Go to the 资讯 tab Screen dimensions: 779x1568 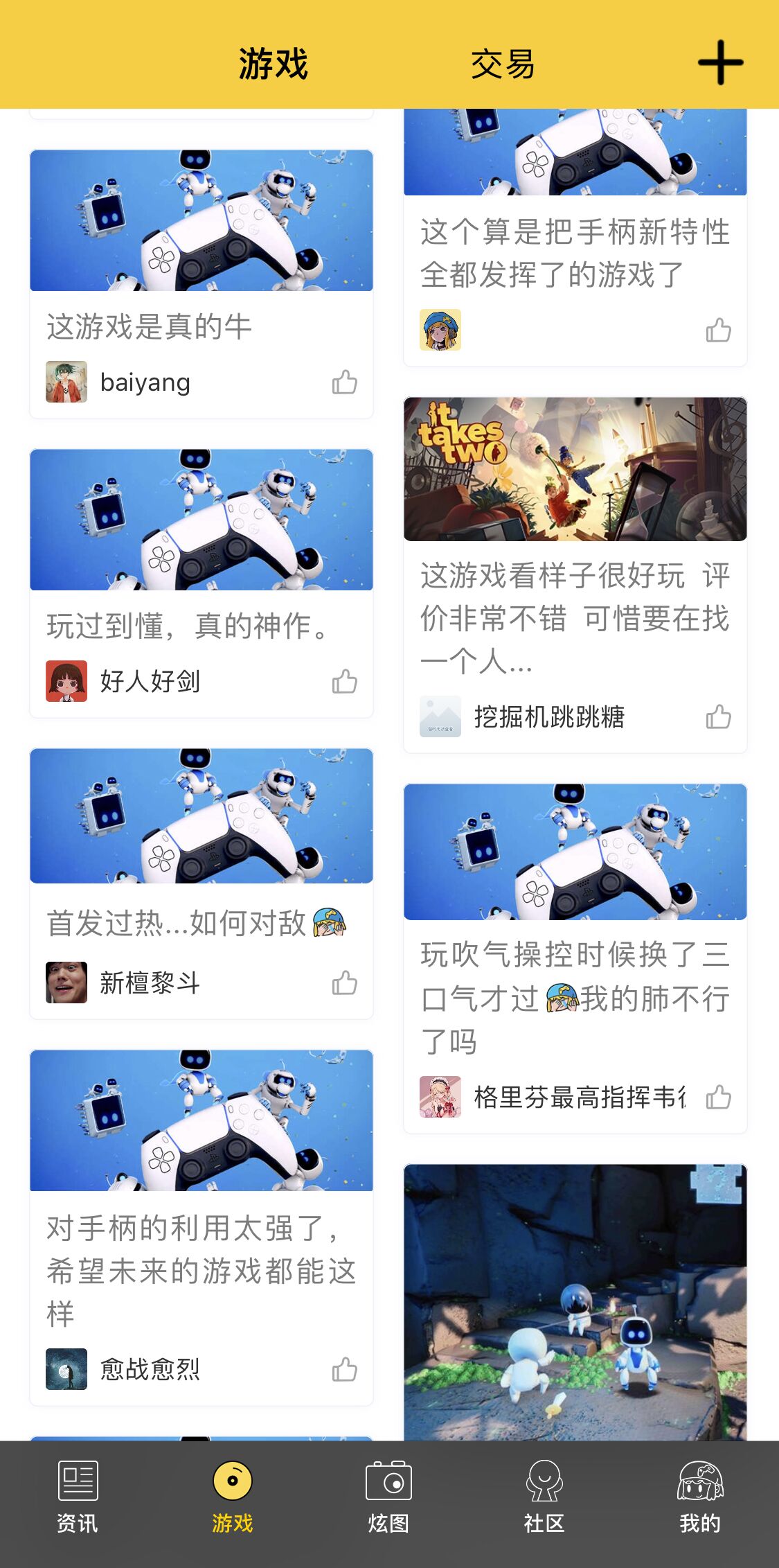78,1497
